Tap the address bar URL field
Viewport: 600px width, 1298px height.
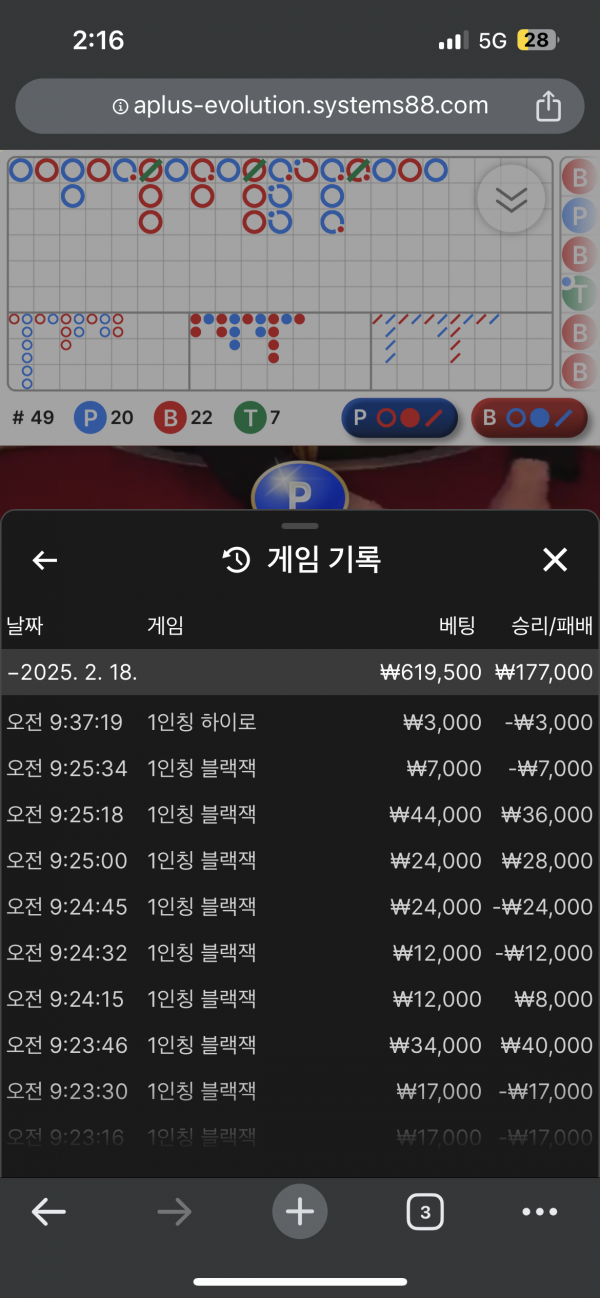coord(300,106)
